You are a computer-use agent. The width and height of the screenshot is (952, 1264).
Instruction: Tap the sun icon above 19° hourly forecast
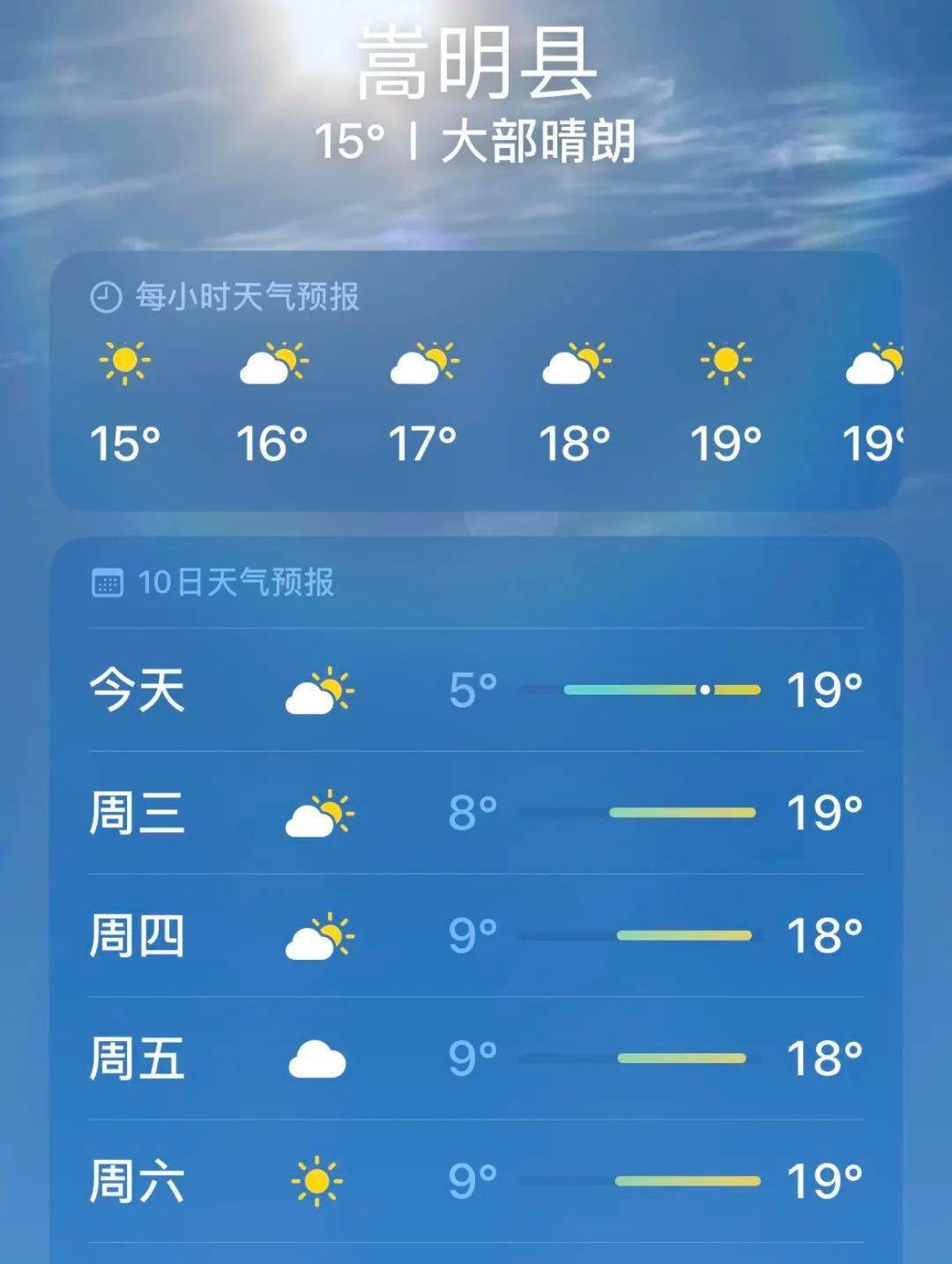click(x=725, y=361)
